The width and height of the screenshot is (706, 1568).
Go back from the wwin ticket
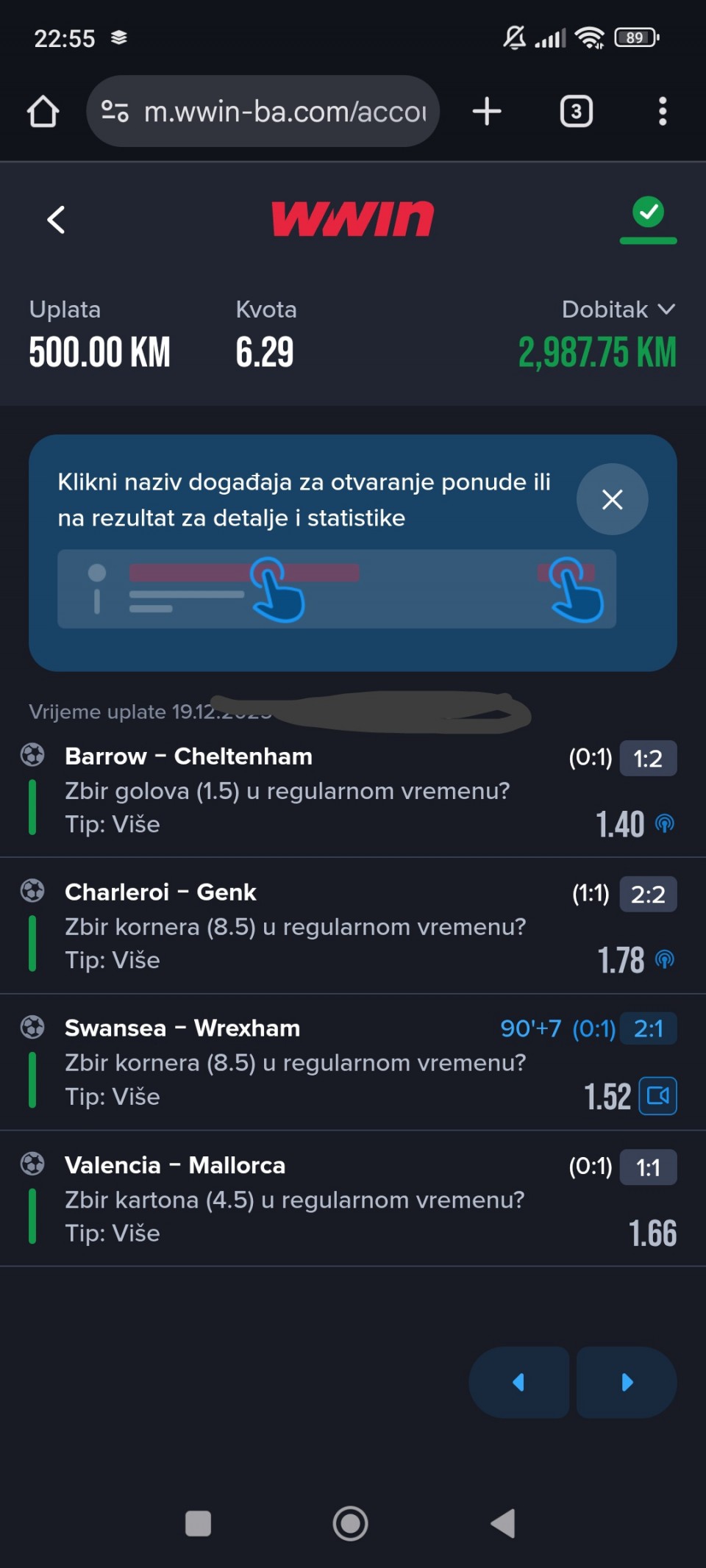[56, 219]
